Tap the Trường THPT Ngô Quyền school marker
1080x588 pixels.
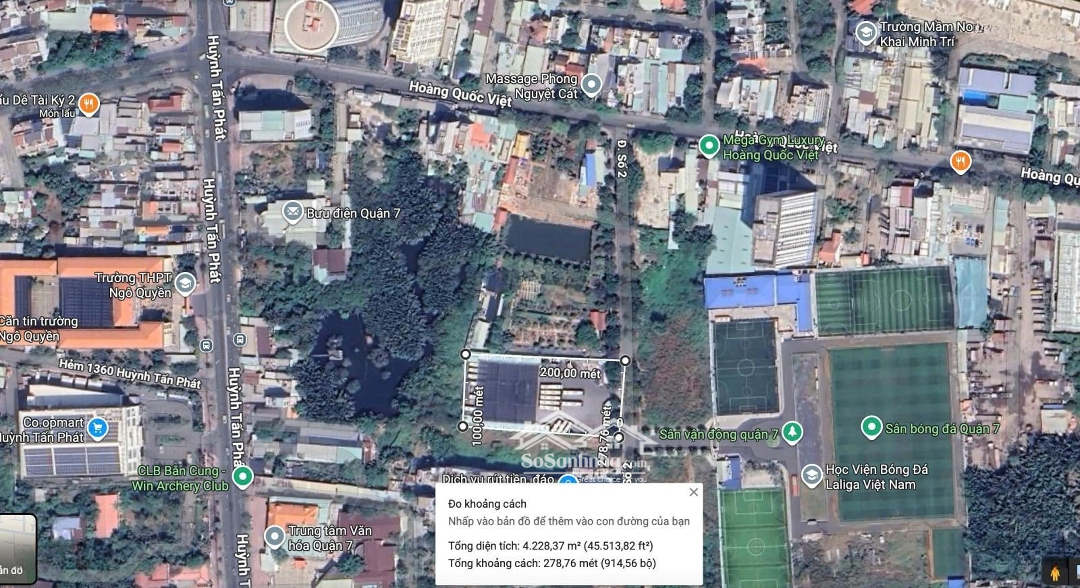click(x=184, y=285)
